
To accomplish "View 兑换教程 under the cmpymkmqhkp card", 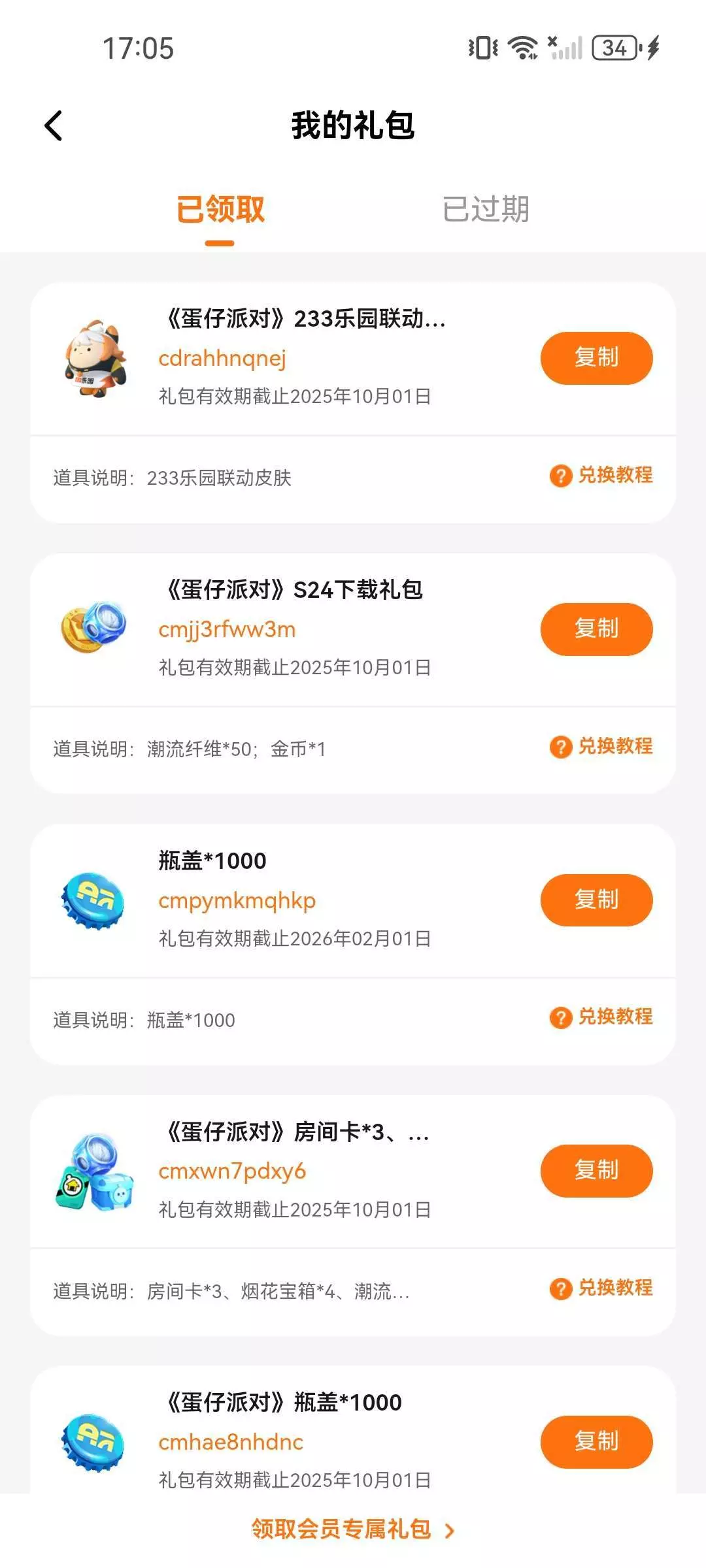I will click(601, 1017).
